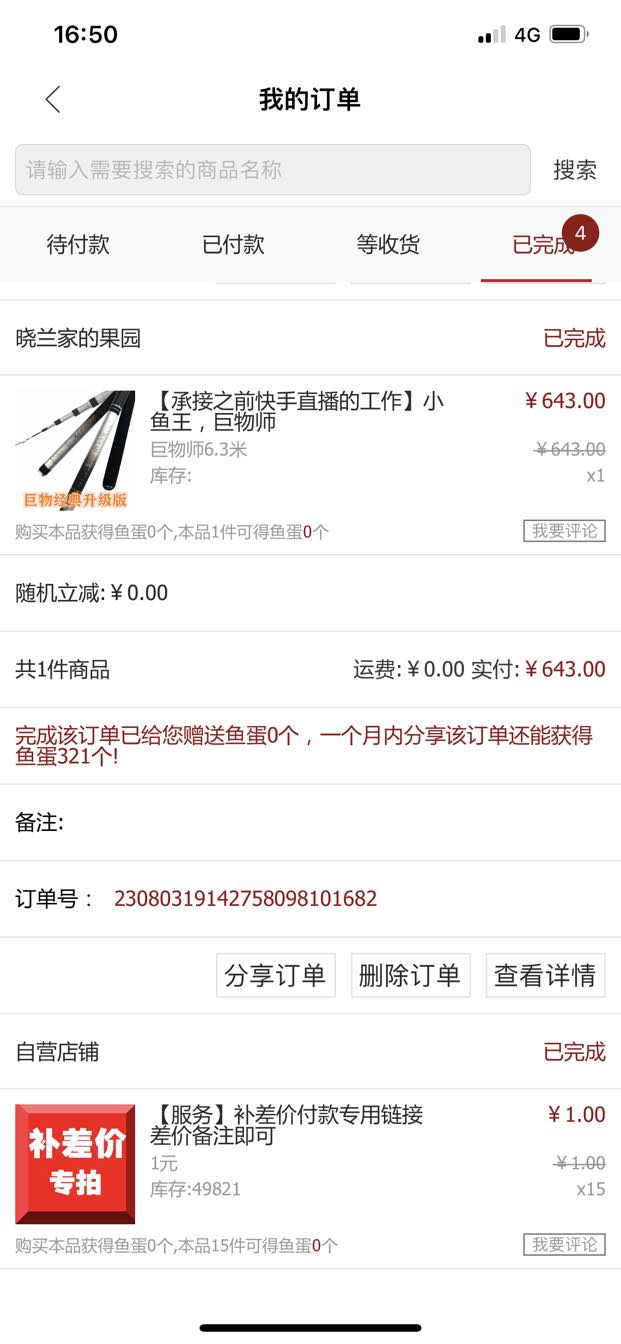
Task: Open the 巨物师 fishing rod product
Action: (296, 411)
